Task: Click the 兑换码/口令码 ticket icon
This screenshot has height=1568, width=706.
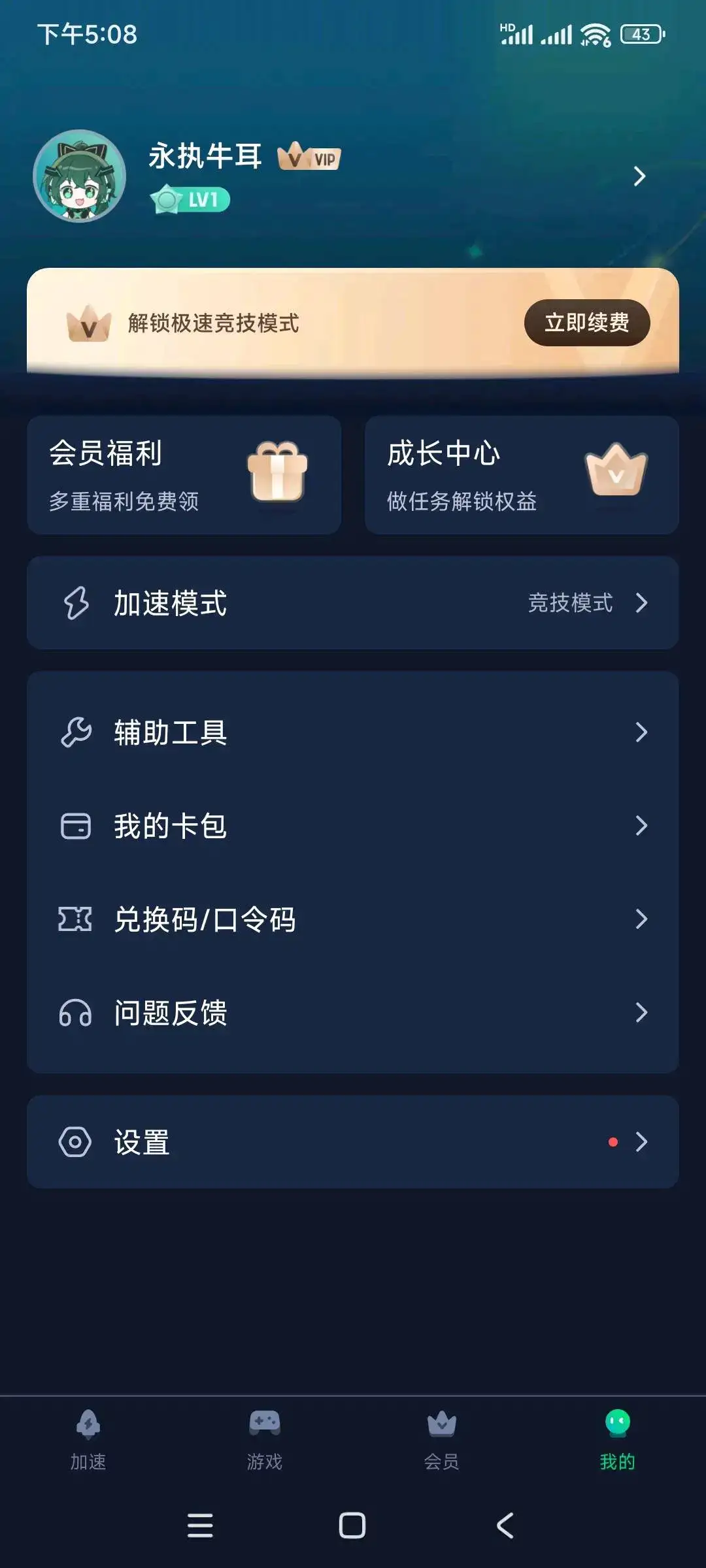Action: (x=77, y=921)
